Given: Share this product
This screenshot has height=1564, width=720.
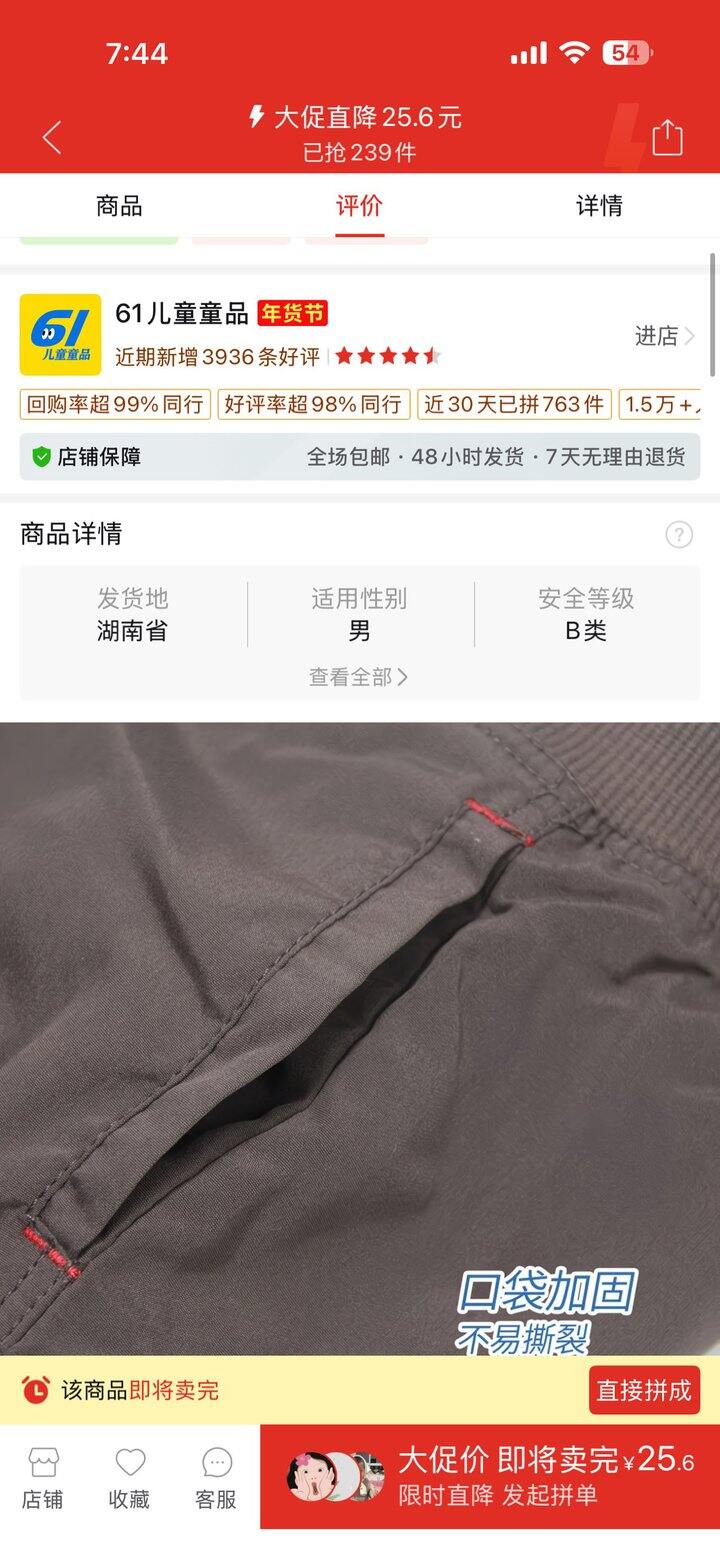Looking at the screenshot, I should pos(667,137).
